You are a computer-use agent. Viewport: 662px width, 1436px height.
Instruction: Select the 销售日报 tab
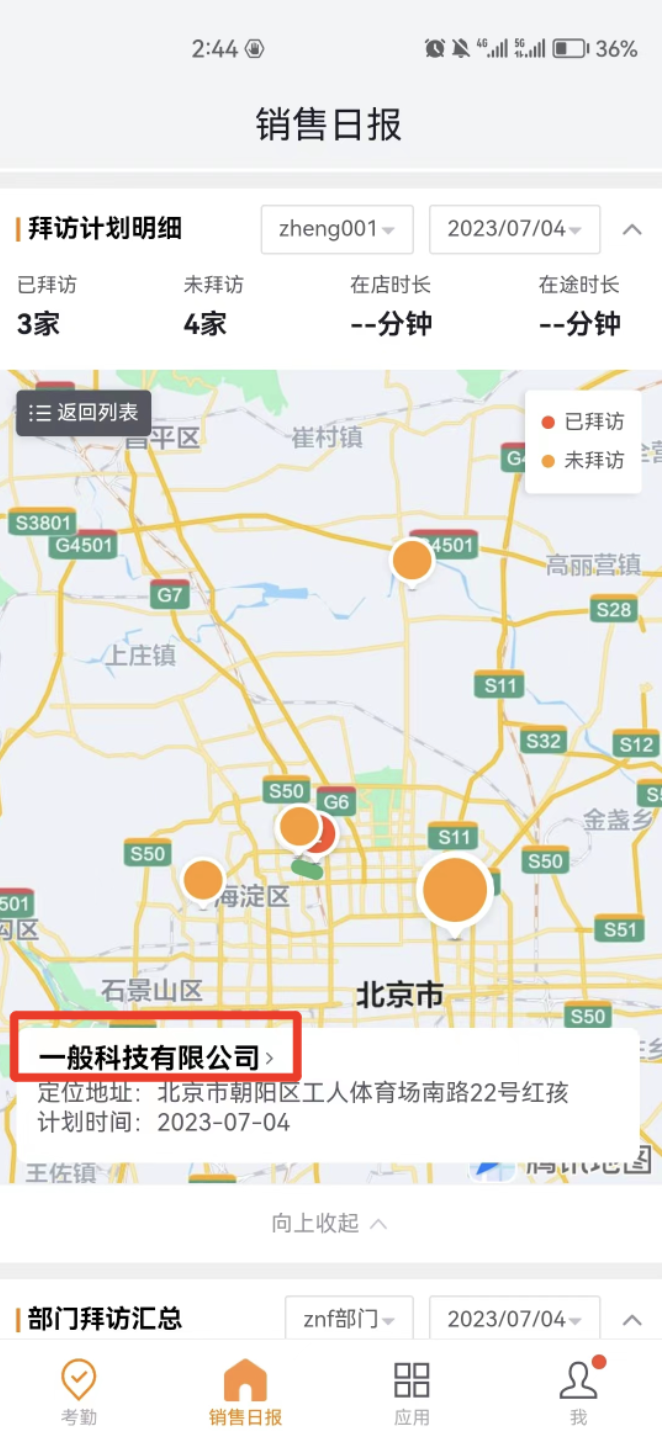tap(245, 1391)
